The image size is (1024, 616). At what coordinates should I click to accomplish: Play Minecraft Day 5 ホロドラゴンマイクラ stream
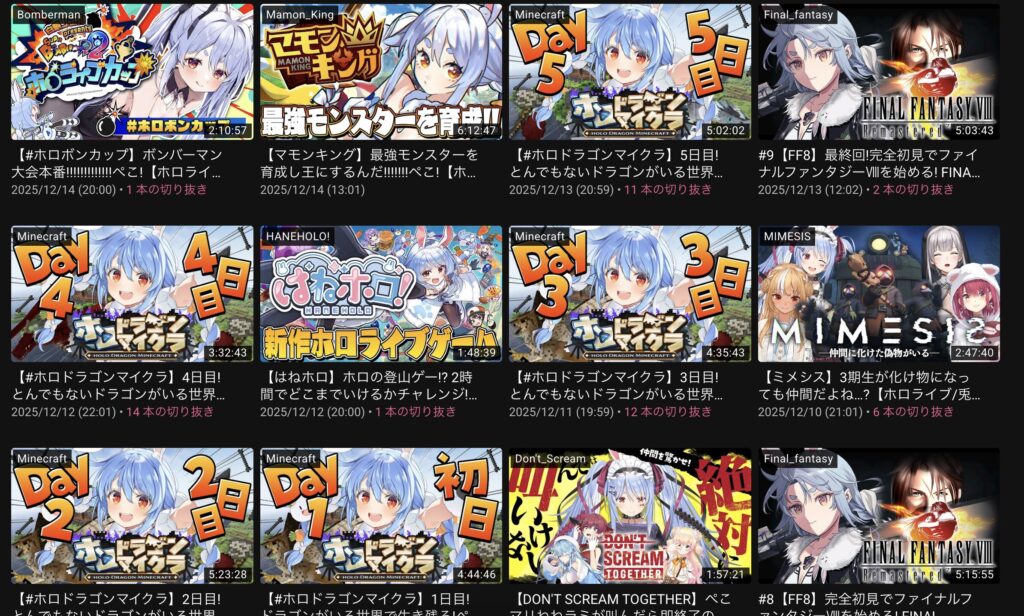(x=629, y=72)
